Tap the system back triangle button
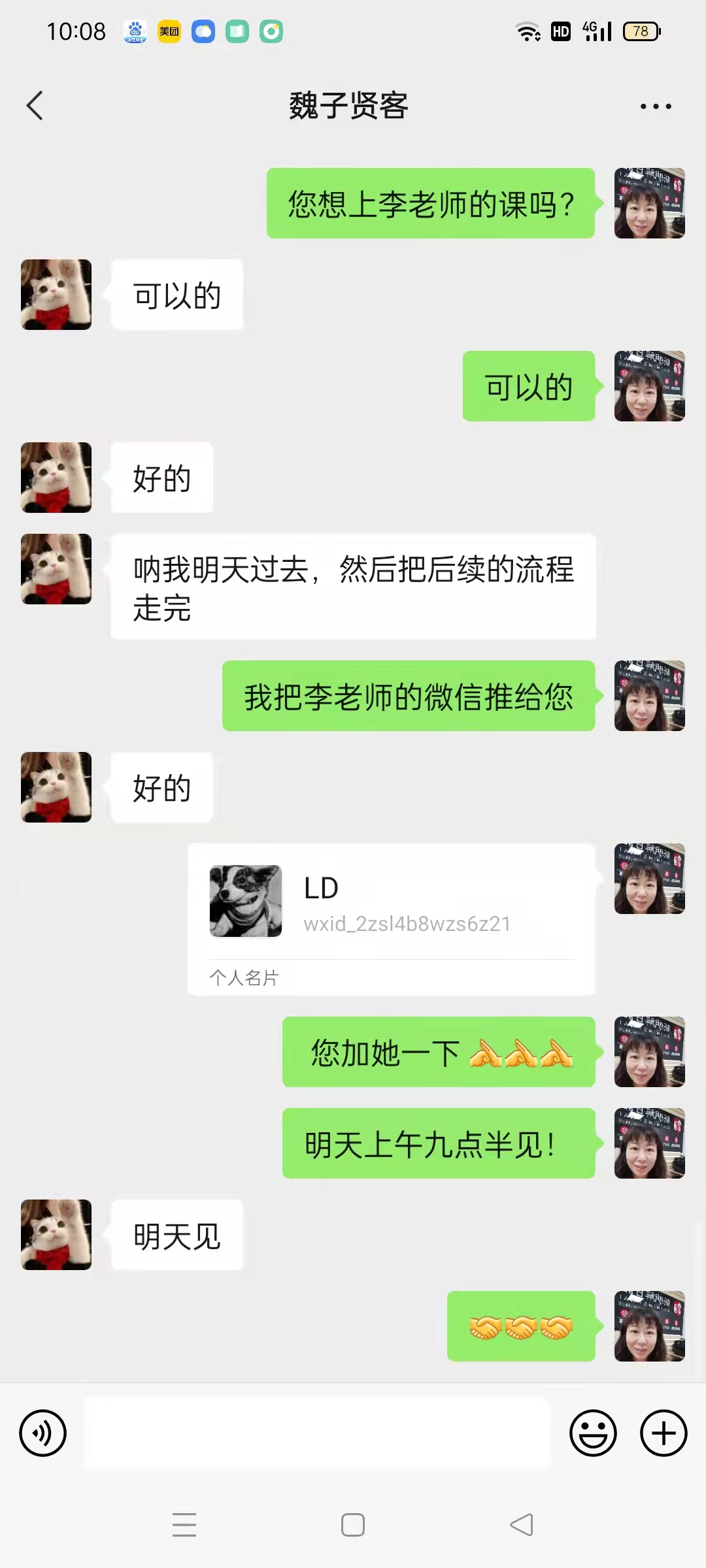 (522, 1525)
